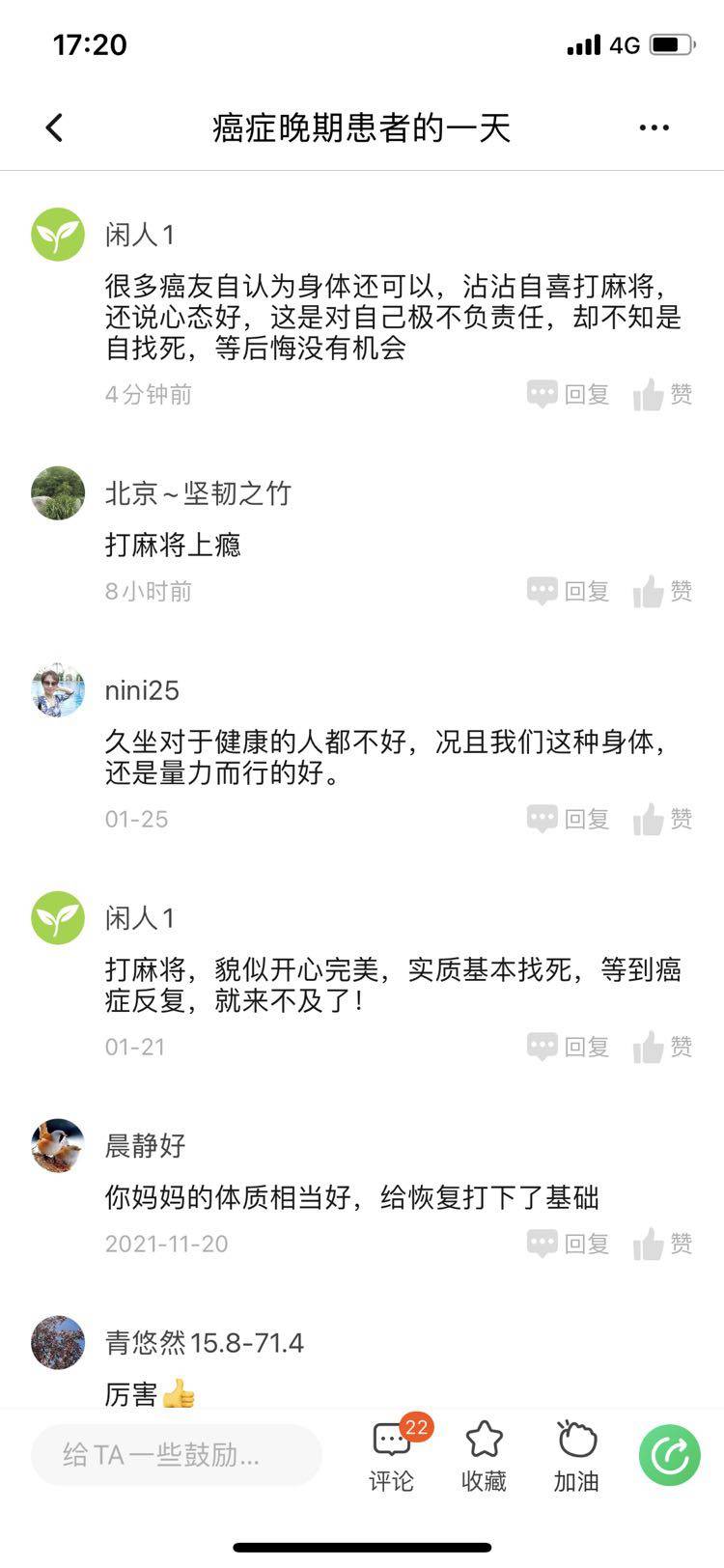Cheer the author with 加油

click(576, 1456)
